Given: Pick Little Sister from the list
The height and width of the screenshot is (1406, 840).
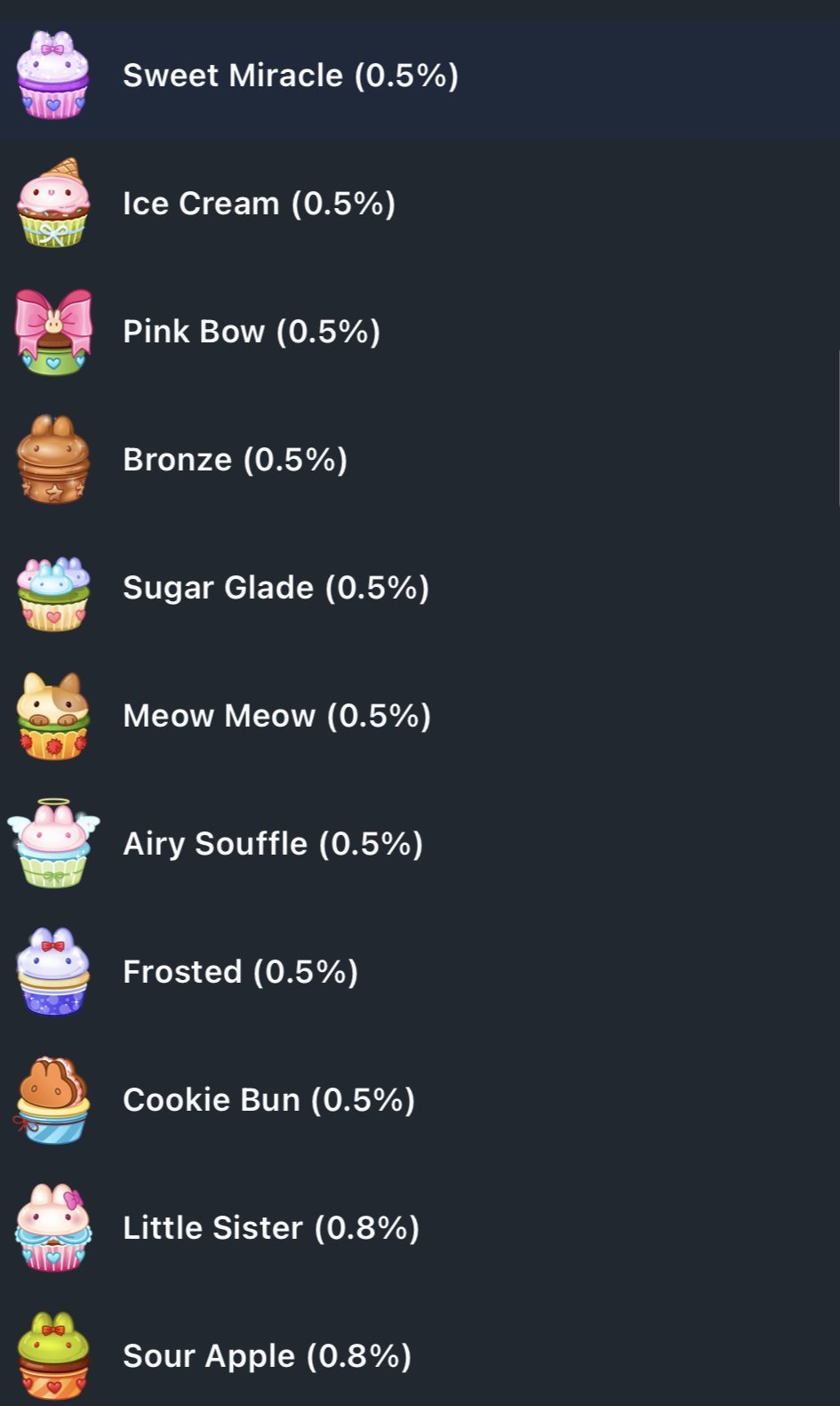Looking at the screenshot, I should (270, 1228).
